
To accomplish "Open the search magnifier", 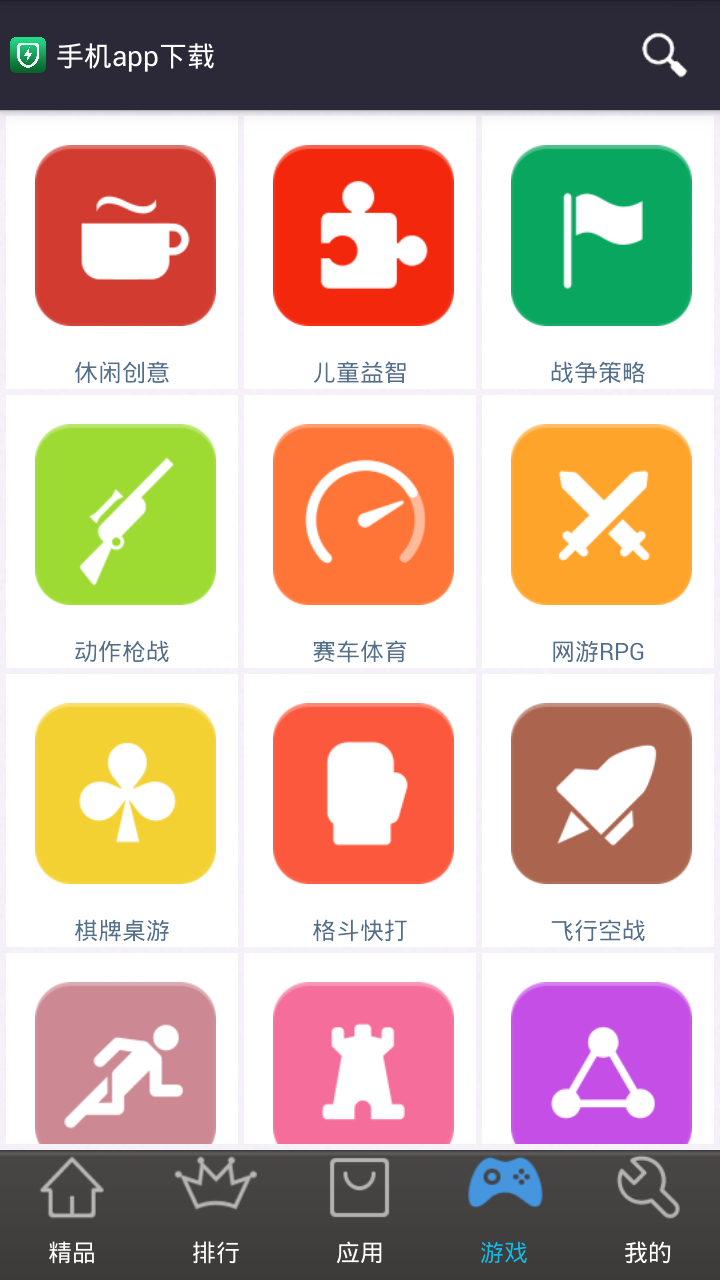I will [x=662, y=55].
